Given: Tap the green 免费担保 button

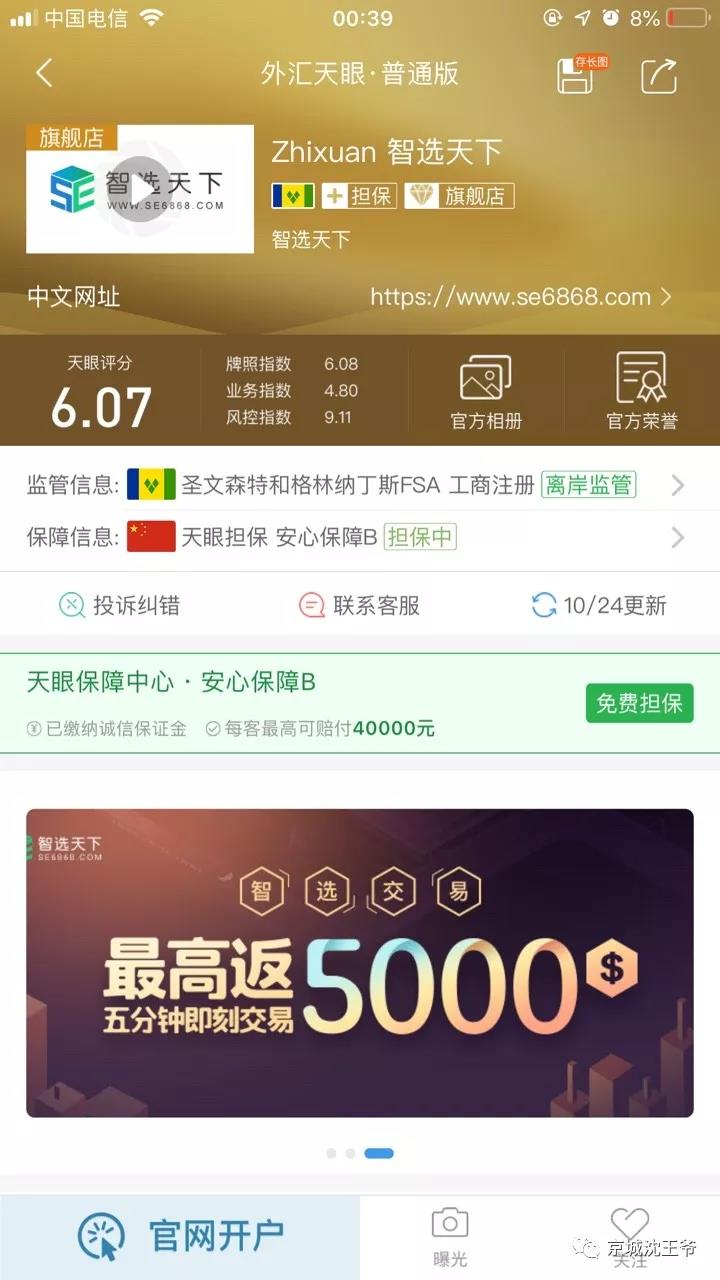Looking at the screenshot, I should [639, 703].
